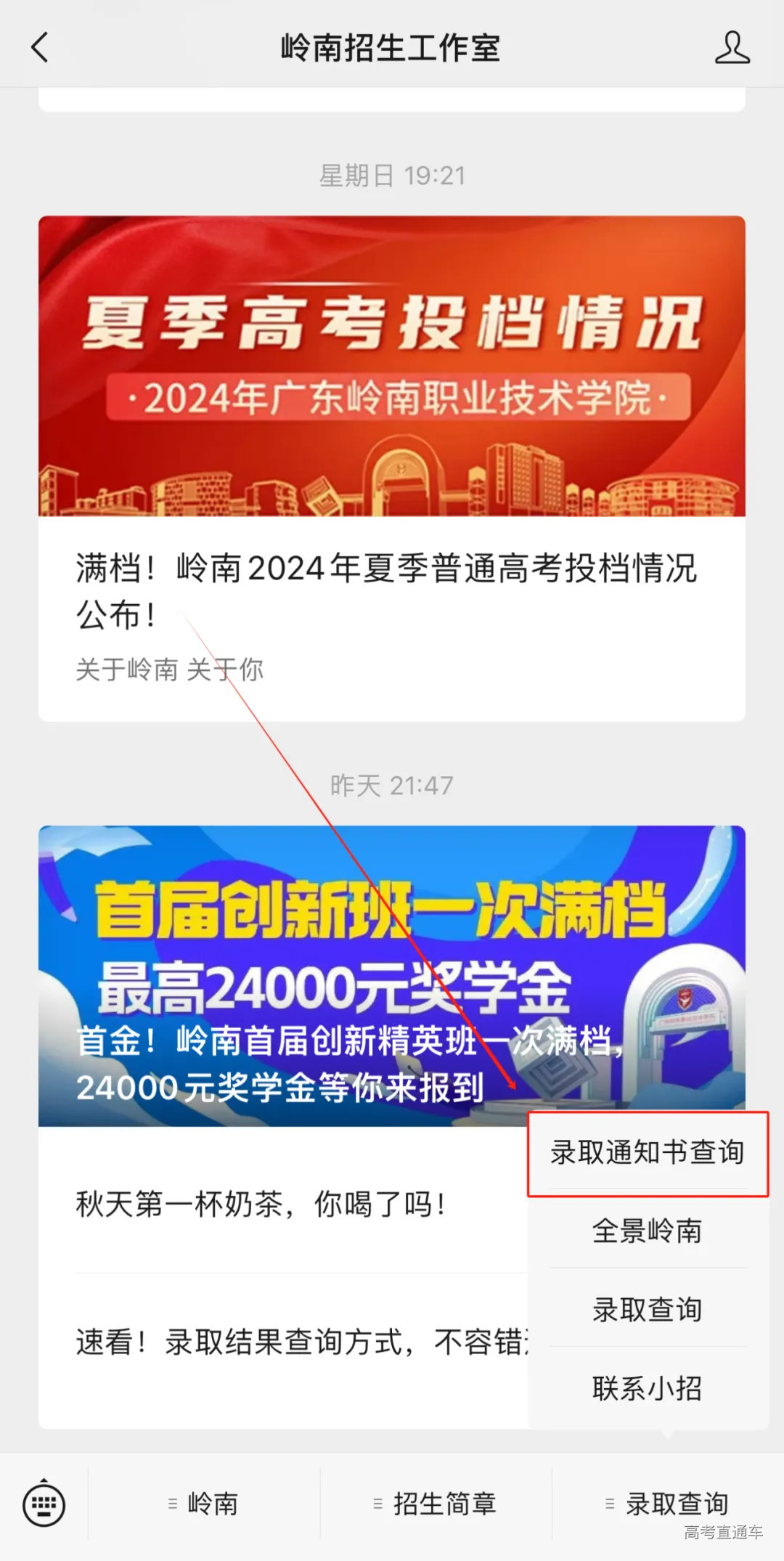The height and width of the screenshot is (1561, 784).
Task: Tap the chat title 岭南招生工作室
Action: pyautogui.click(x=392, y=48)
